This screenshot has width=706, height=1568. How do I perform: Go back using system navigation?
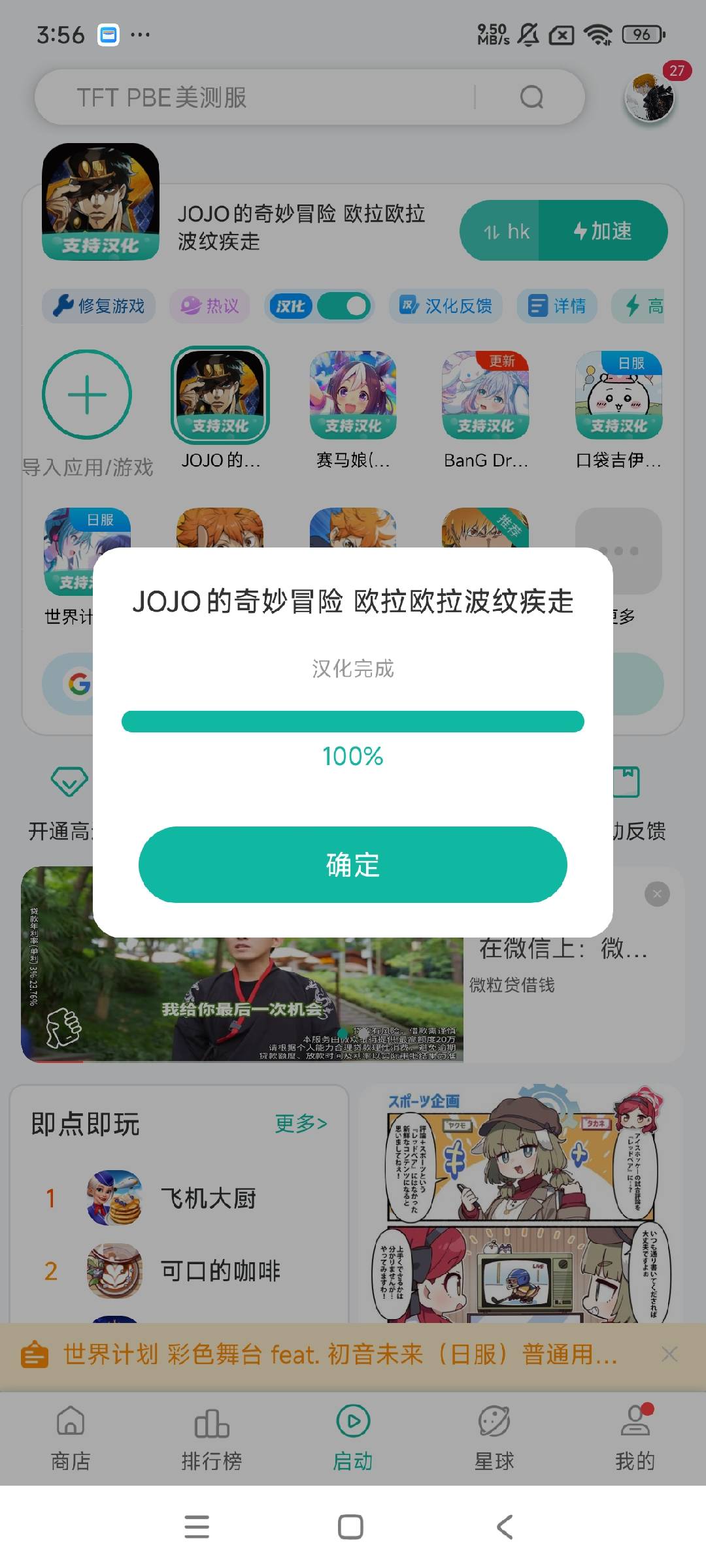coord(505,1527)
